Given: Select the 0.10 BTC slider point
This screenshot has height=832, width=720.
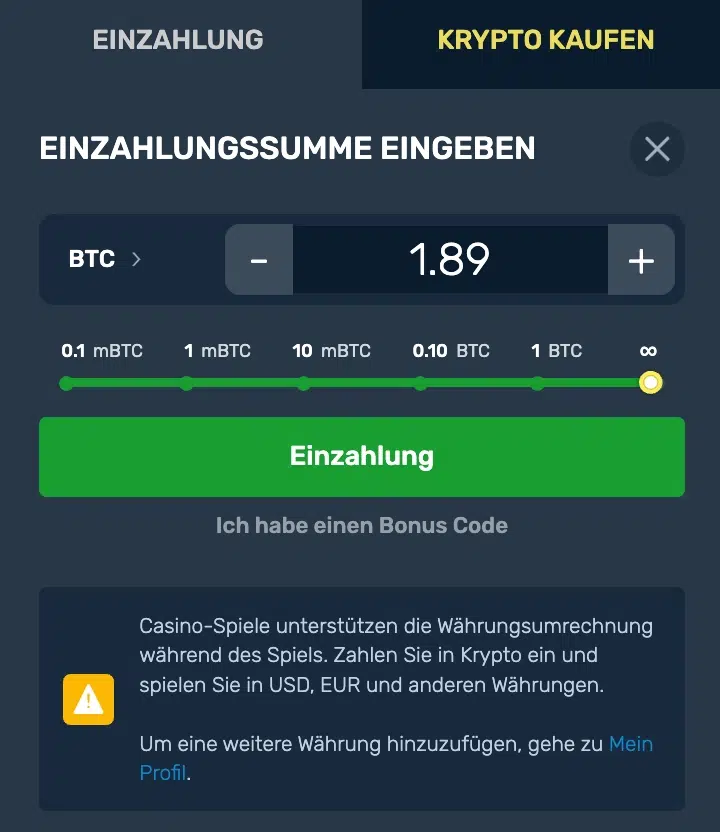Looking at the screenshot, I should tap(420, 383).
